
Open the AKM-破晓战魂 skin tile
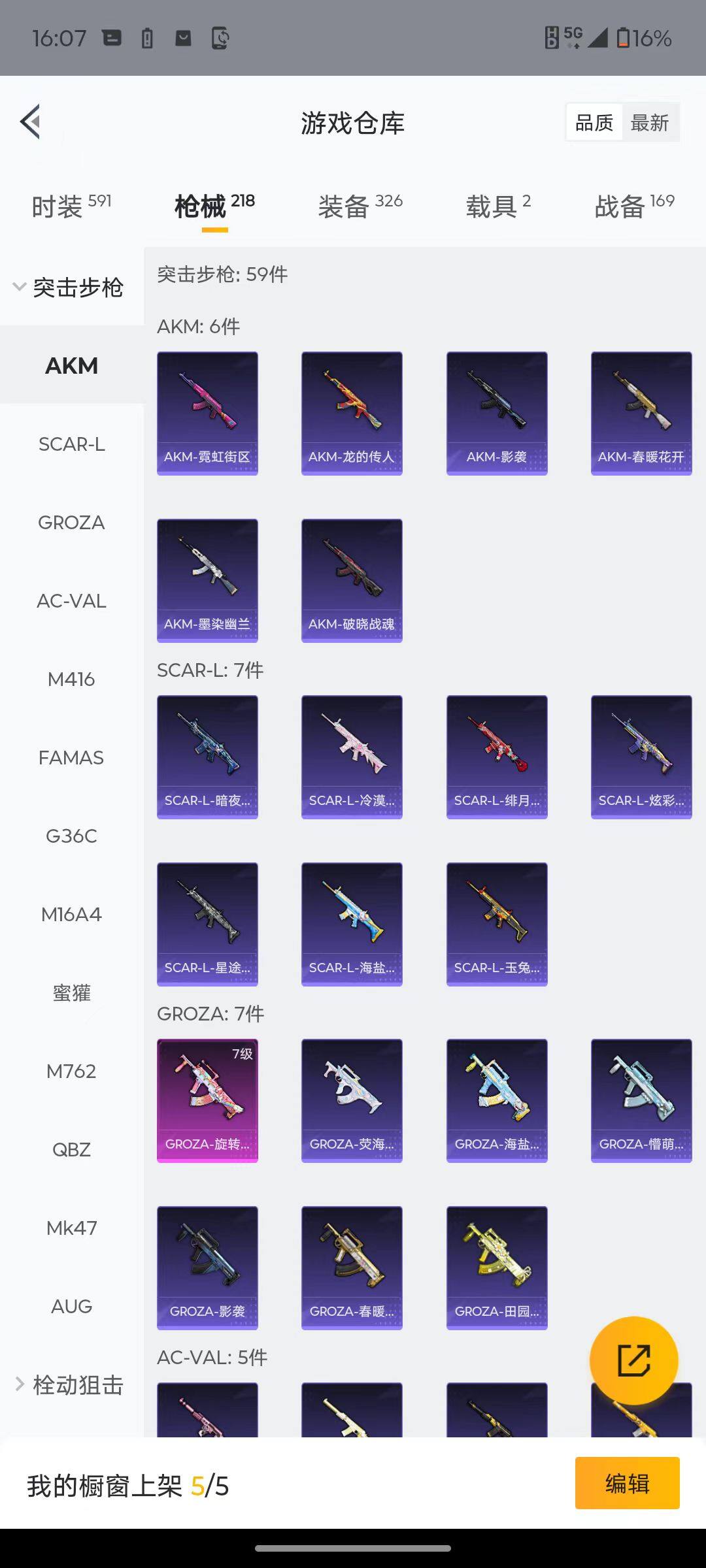(x=352, y=581)
